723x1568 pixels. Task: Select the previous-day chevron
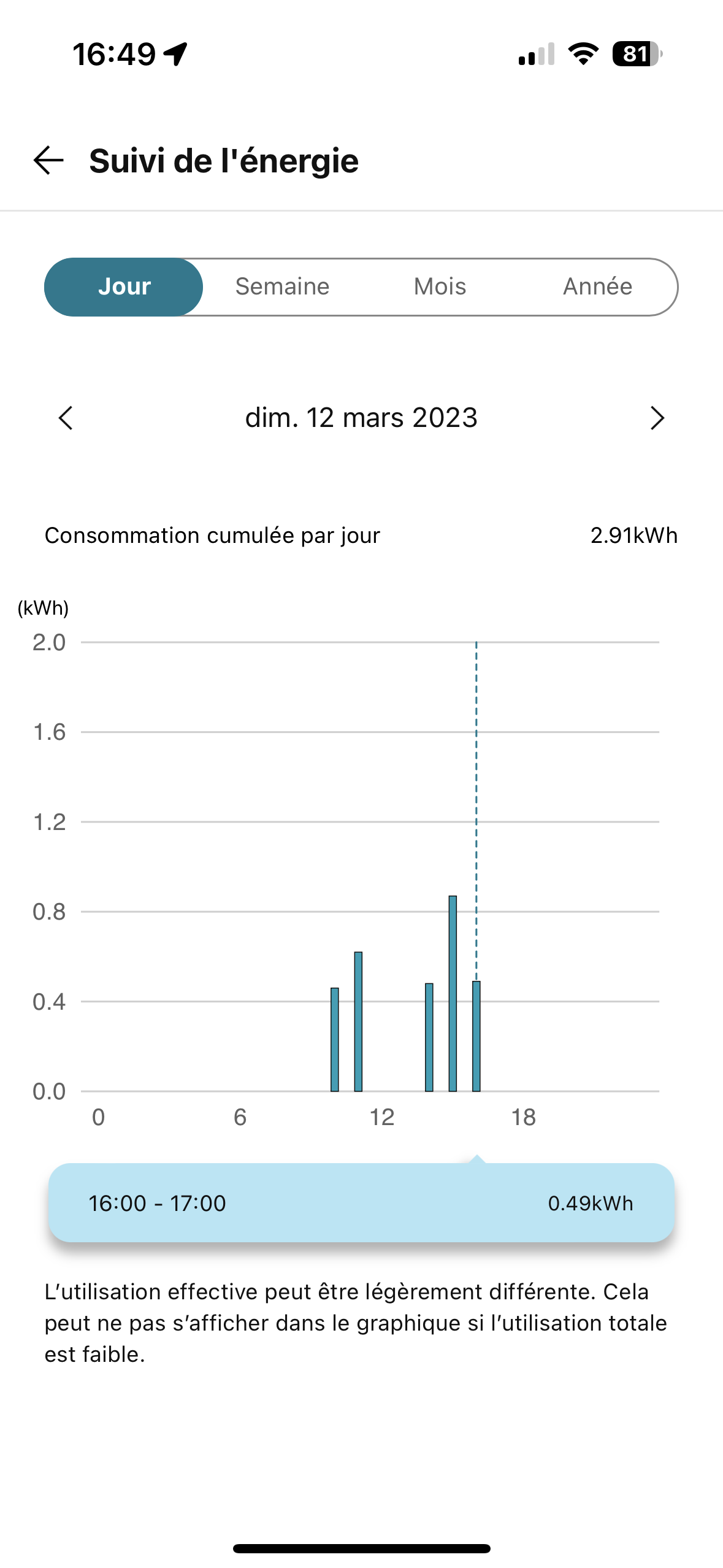click(66, 418)
